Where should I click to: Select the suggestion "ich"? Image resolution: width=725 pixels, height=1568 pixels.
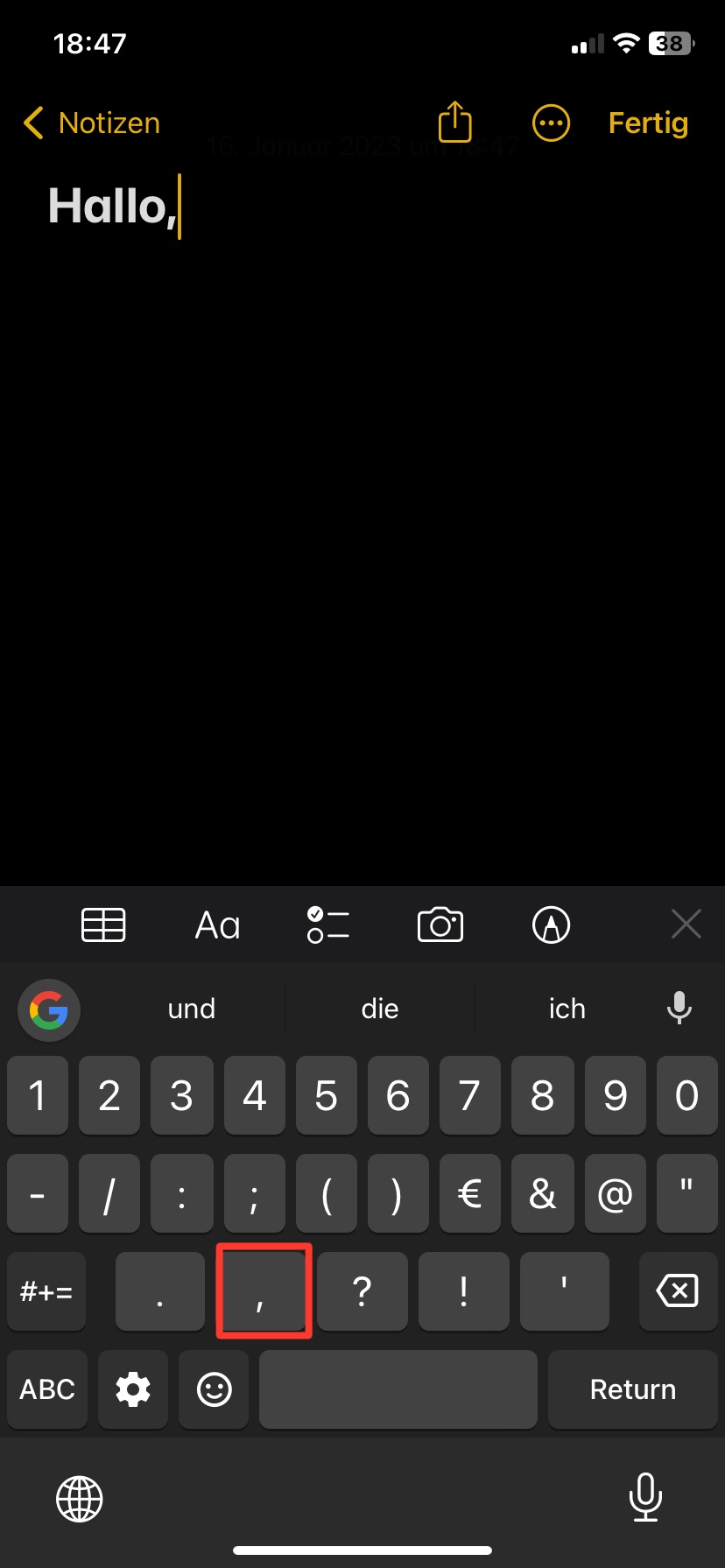coord(567,1009)
